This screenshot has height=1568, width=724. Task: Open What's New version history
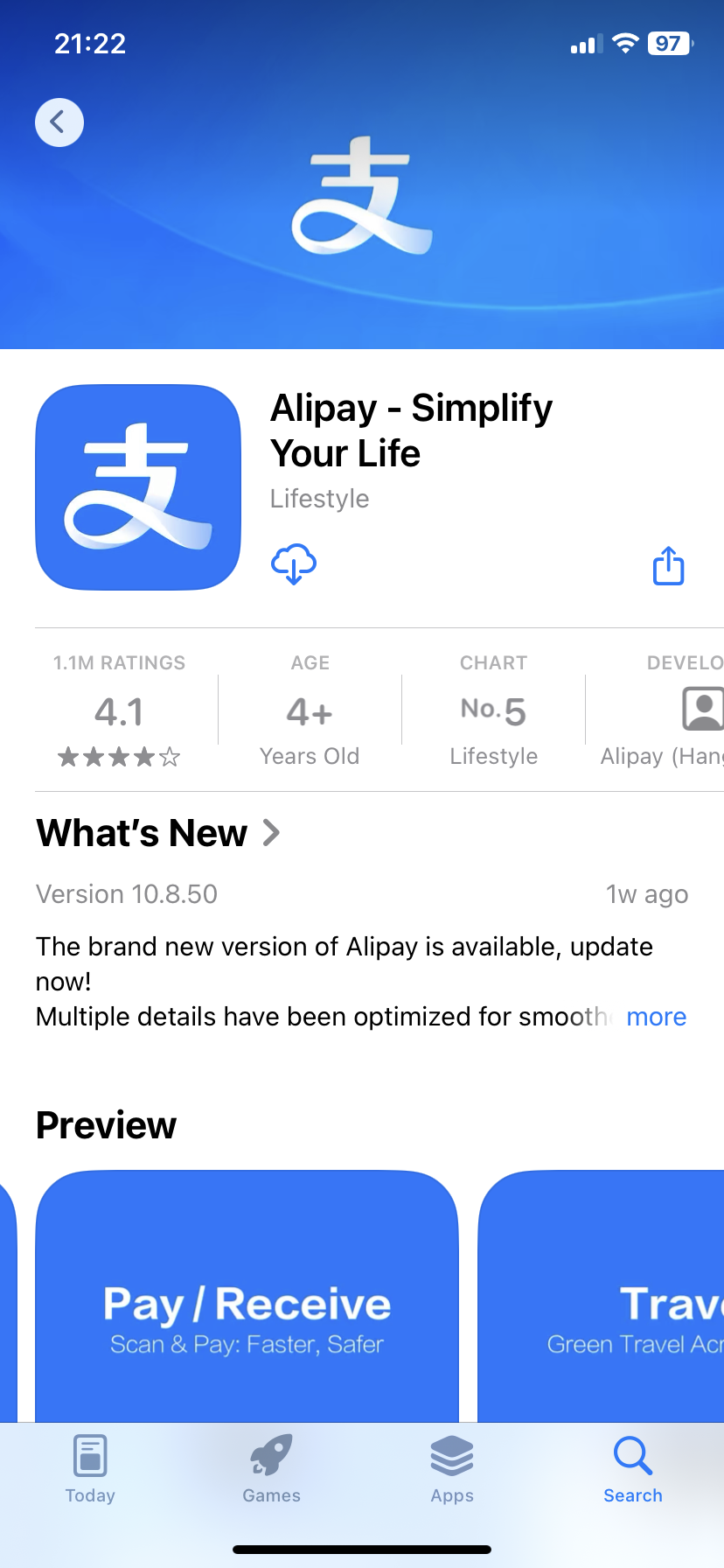coord(159,833)
